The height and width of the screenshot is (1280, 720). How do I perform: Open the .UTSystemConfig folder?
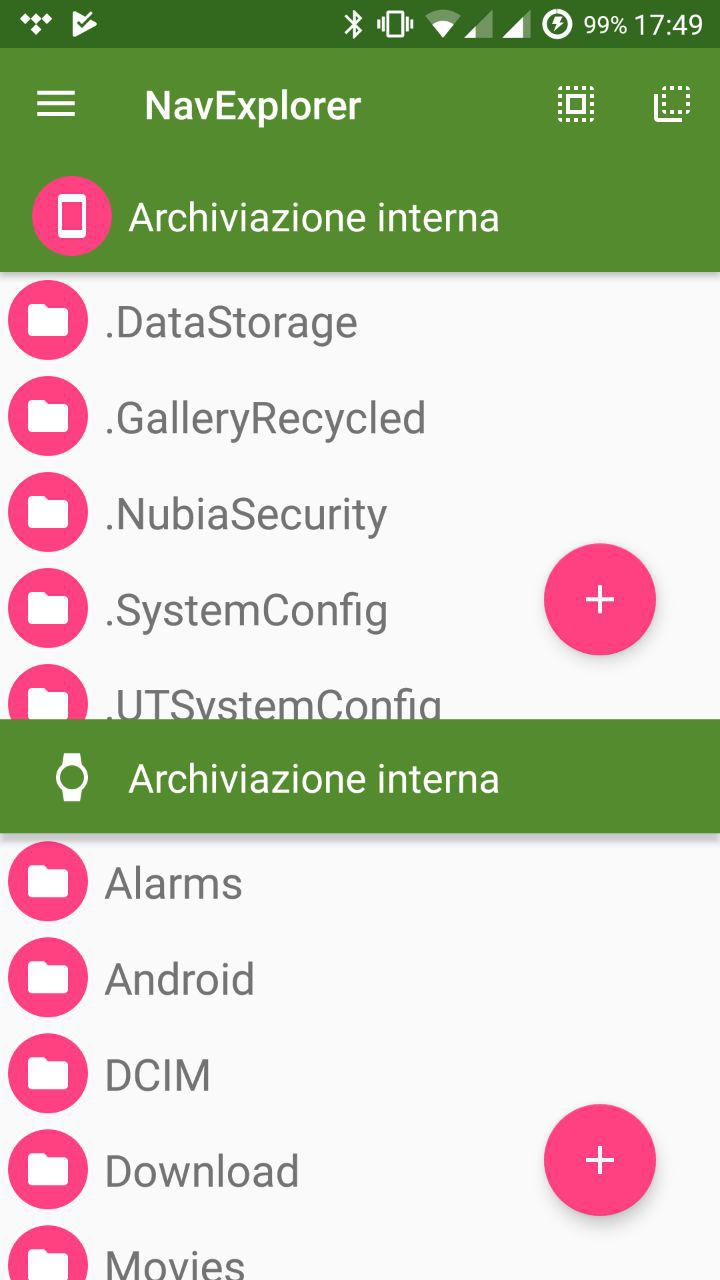[x=360, y=689]
